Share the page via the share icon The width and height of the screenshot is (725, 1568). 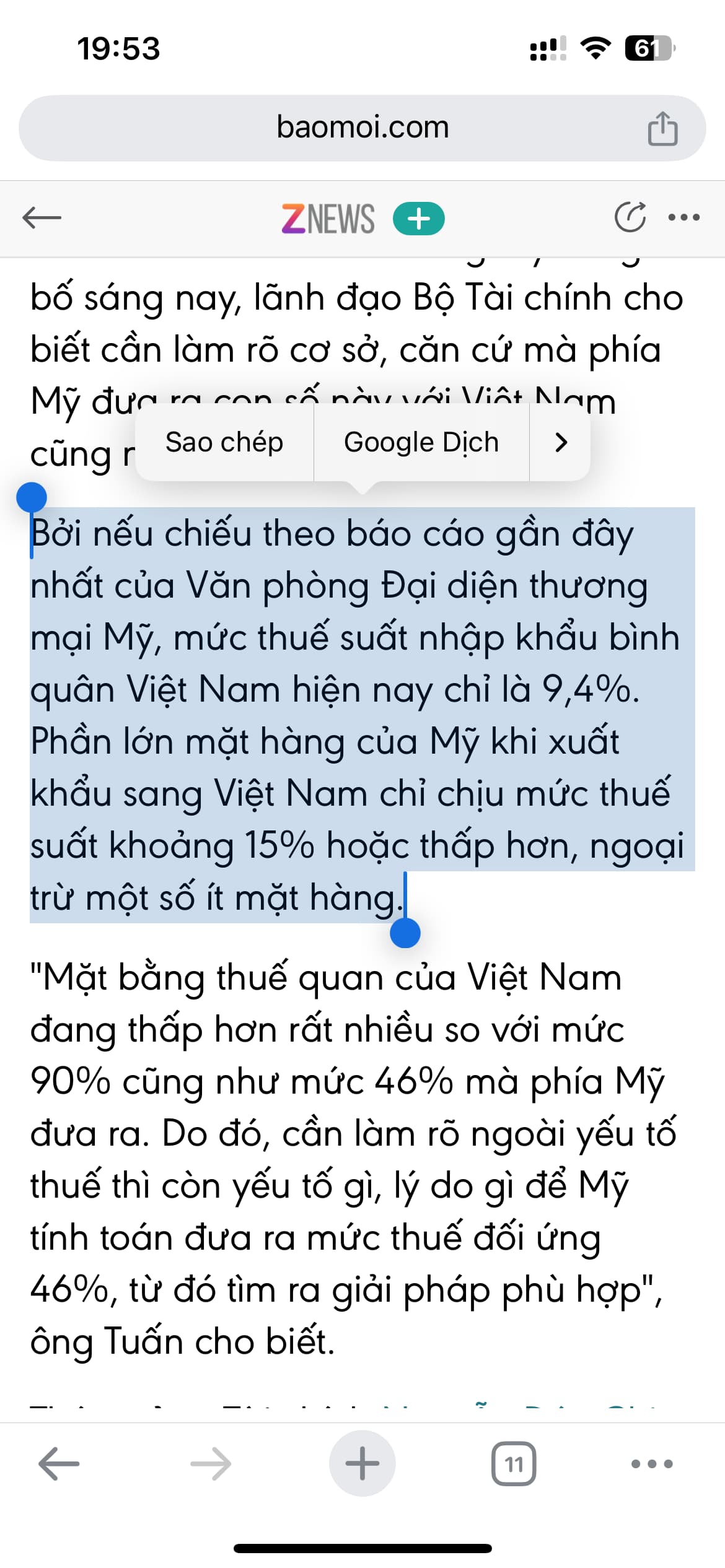point(662,129)
